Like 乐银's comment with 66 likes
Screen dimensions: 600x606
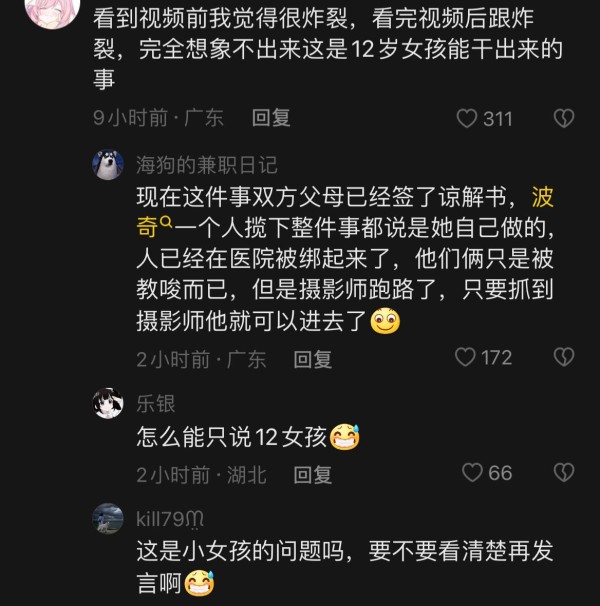(471, 473)
